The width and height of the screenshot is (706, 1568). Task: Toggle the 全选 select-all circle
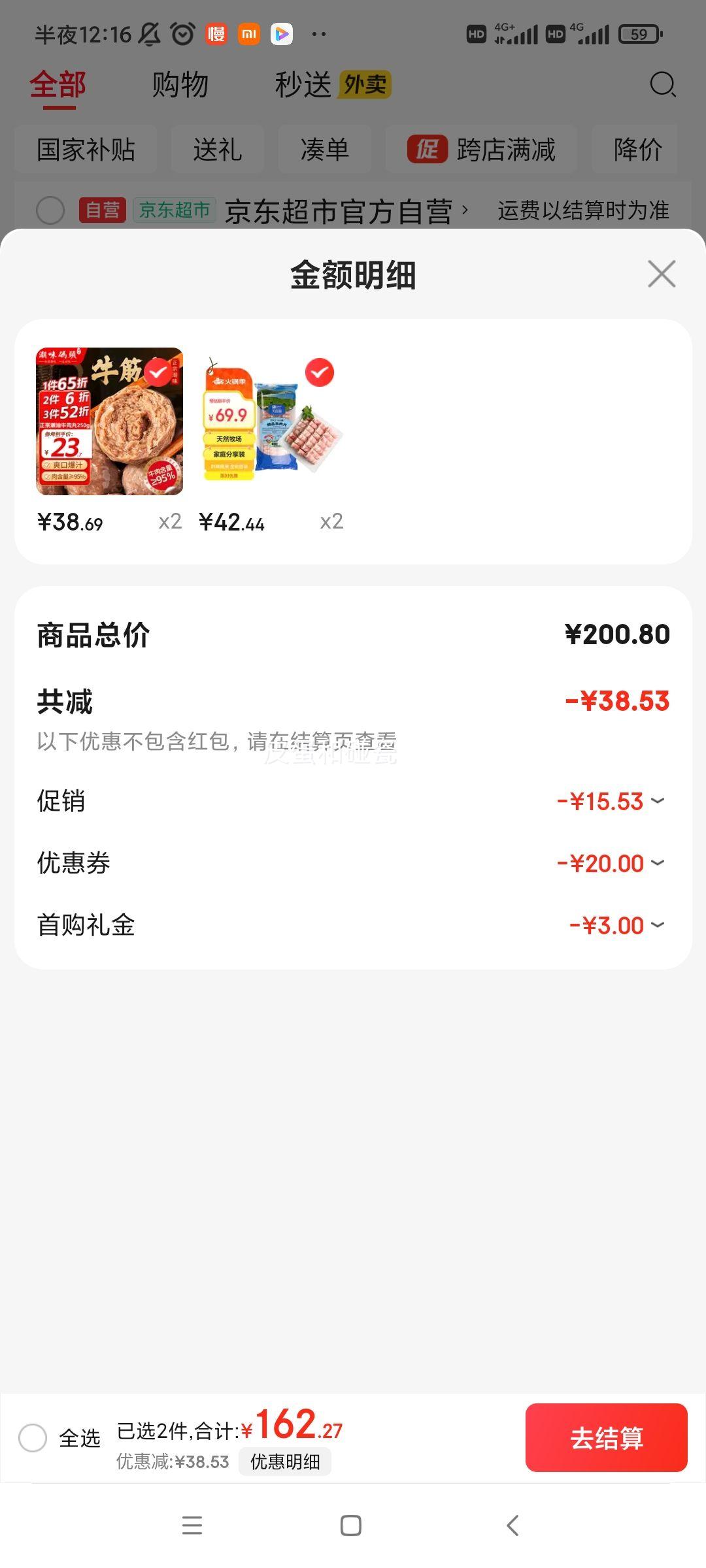(33, 1438)
